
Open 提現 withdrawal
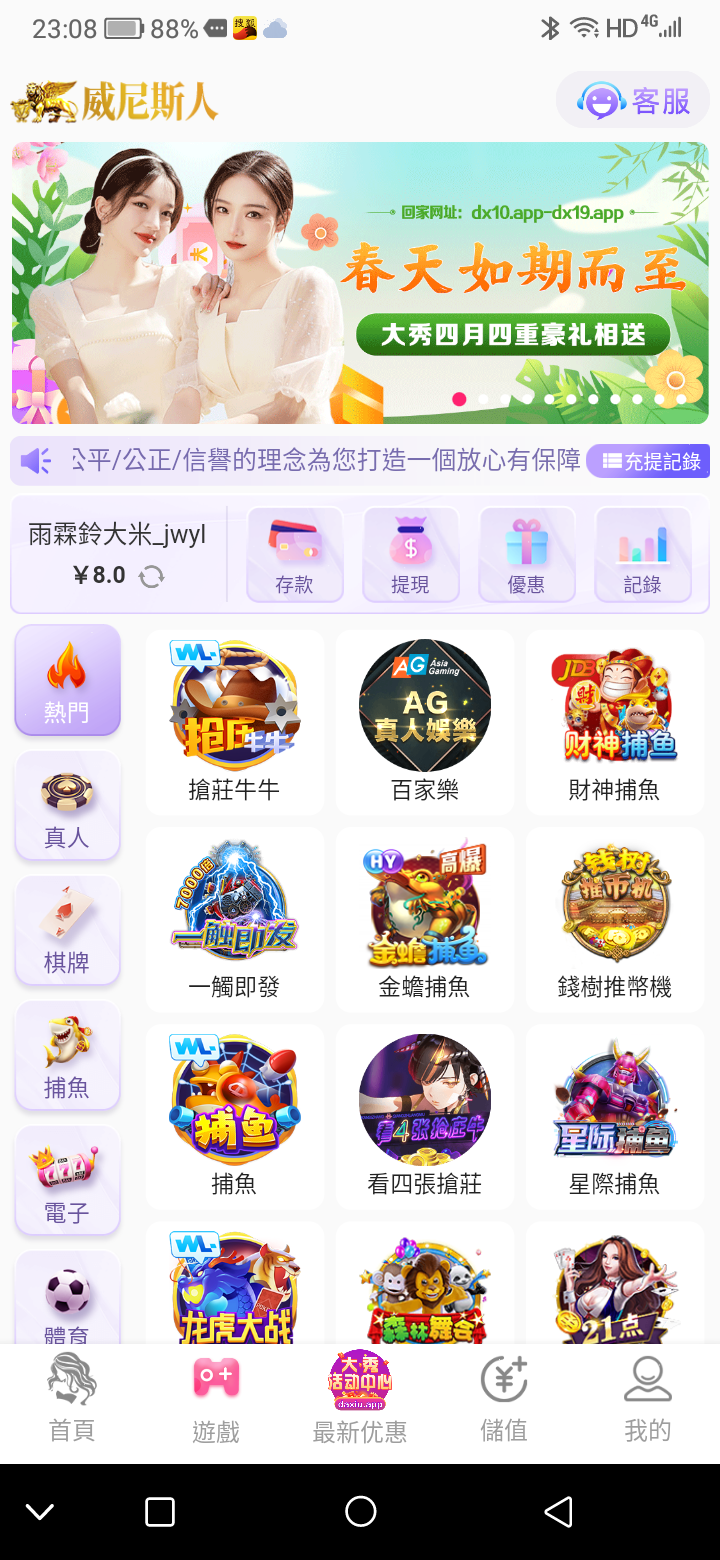pos(410,554)
